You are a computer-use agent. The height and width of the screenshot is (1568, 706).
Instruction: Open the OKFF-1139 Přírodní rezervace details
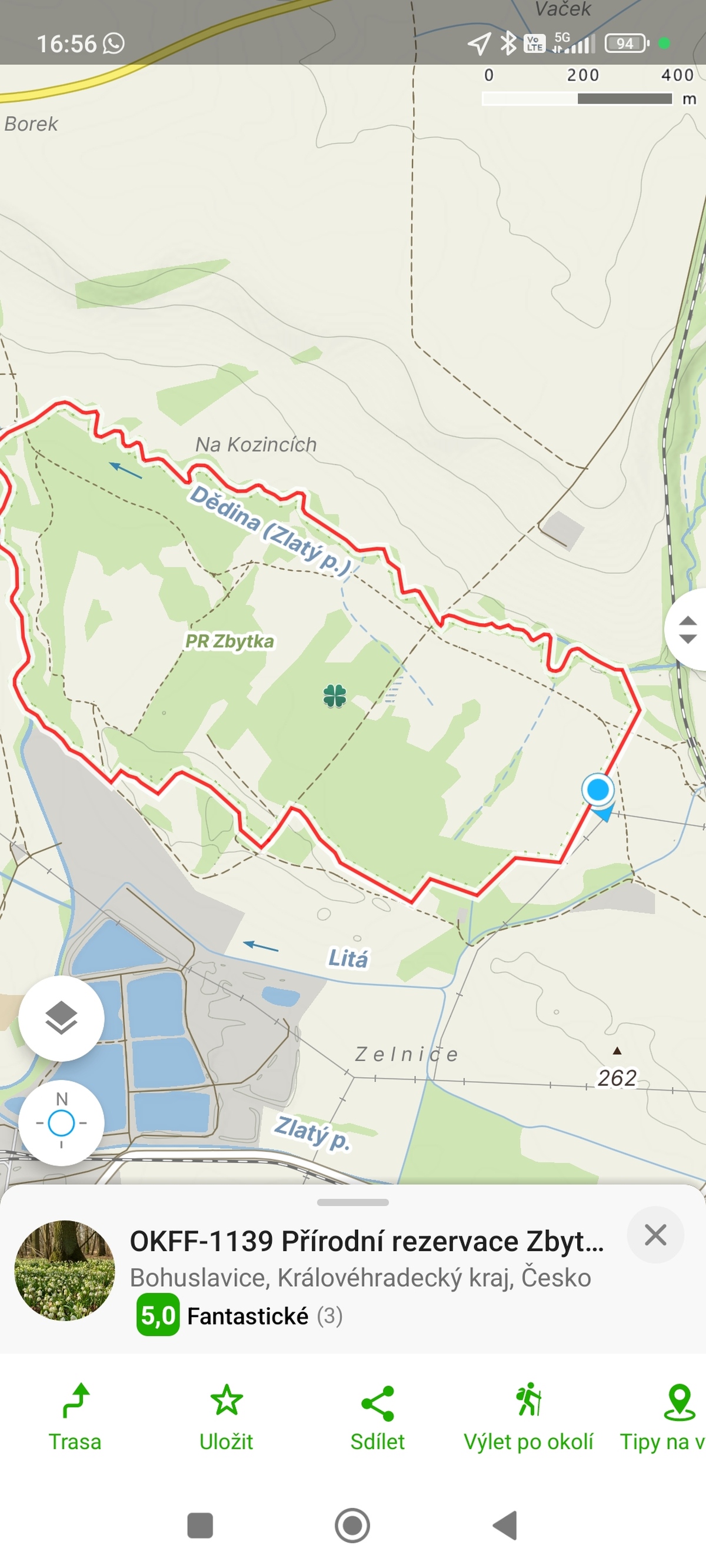[x=367, y=1241]
